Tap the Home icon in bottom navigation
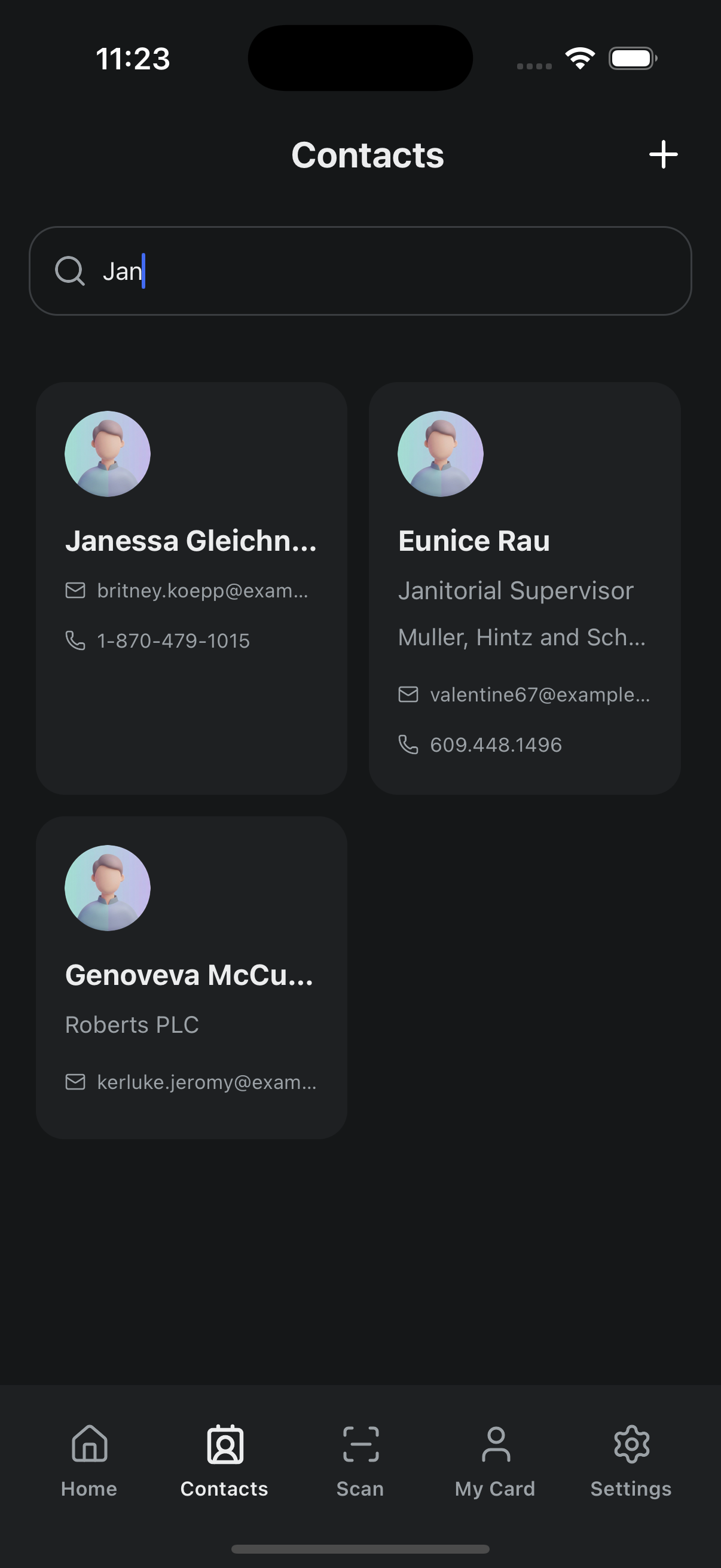This screenshot has width=721, height=1568. 89,1443
